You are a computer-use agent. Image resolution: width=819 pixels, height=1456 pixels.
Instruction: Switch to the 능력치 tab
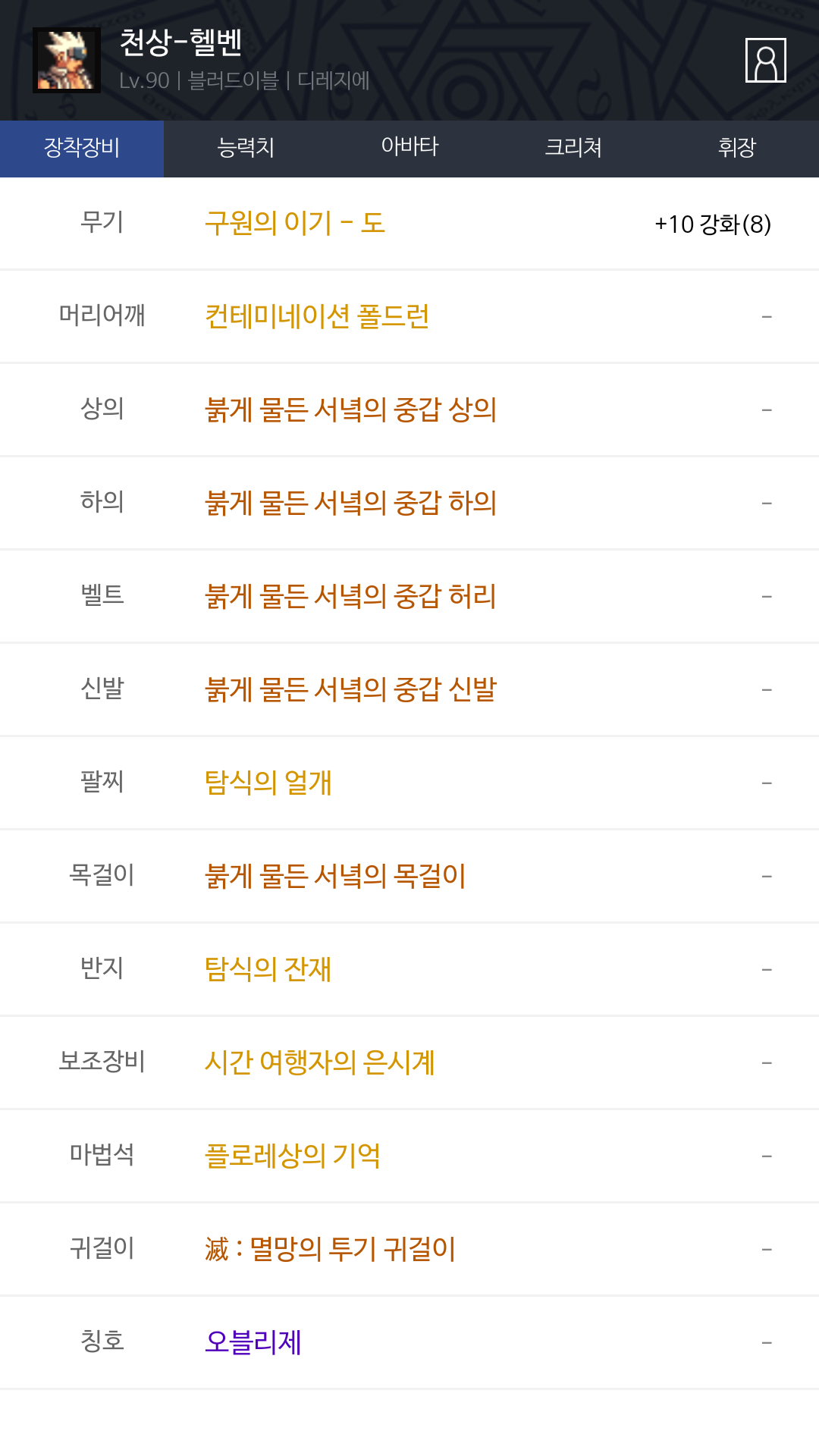[x=246, y=148]
